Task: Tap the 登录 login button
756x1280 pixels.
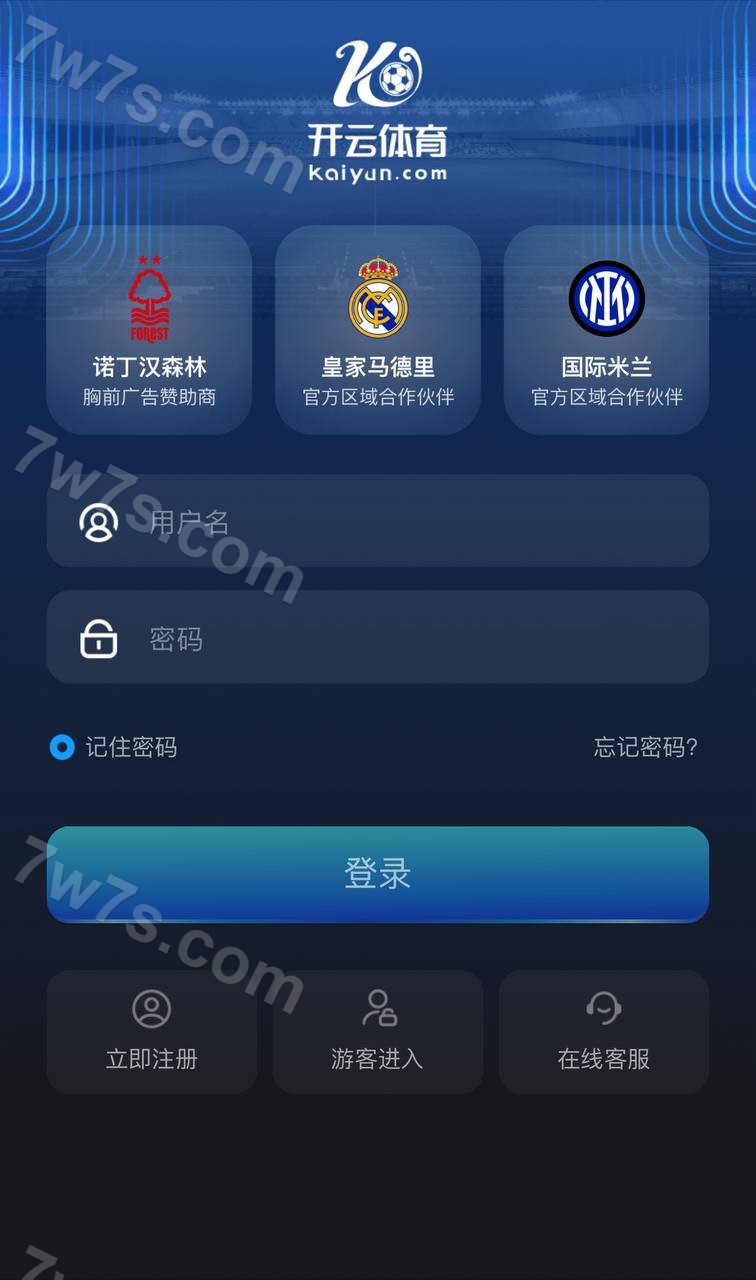Action: (x=378, y=873)
